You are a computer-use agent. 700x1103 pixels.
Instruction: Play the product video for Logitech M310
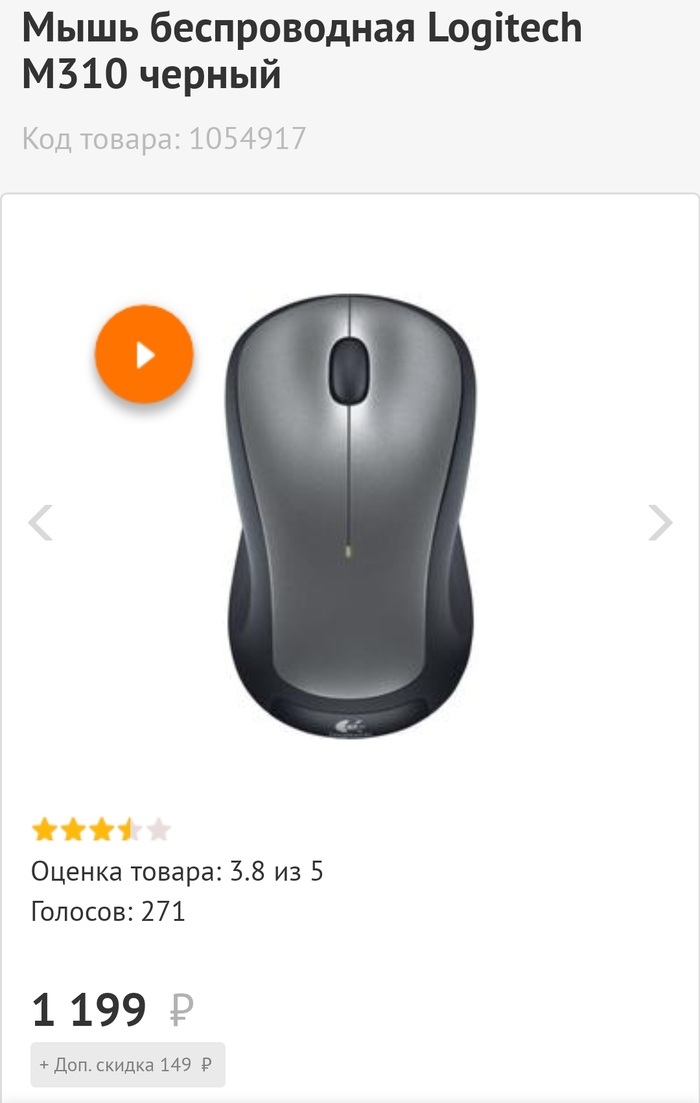144,355
